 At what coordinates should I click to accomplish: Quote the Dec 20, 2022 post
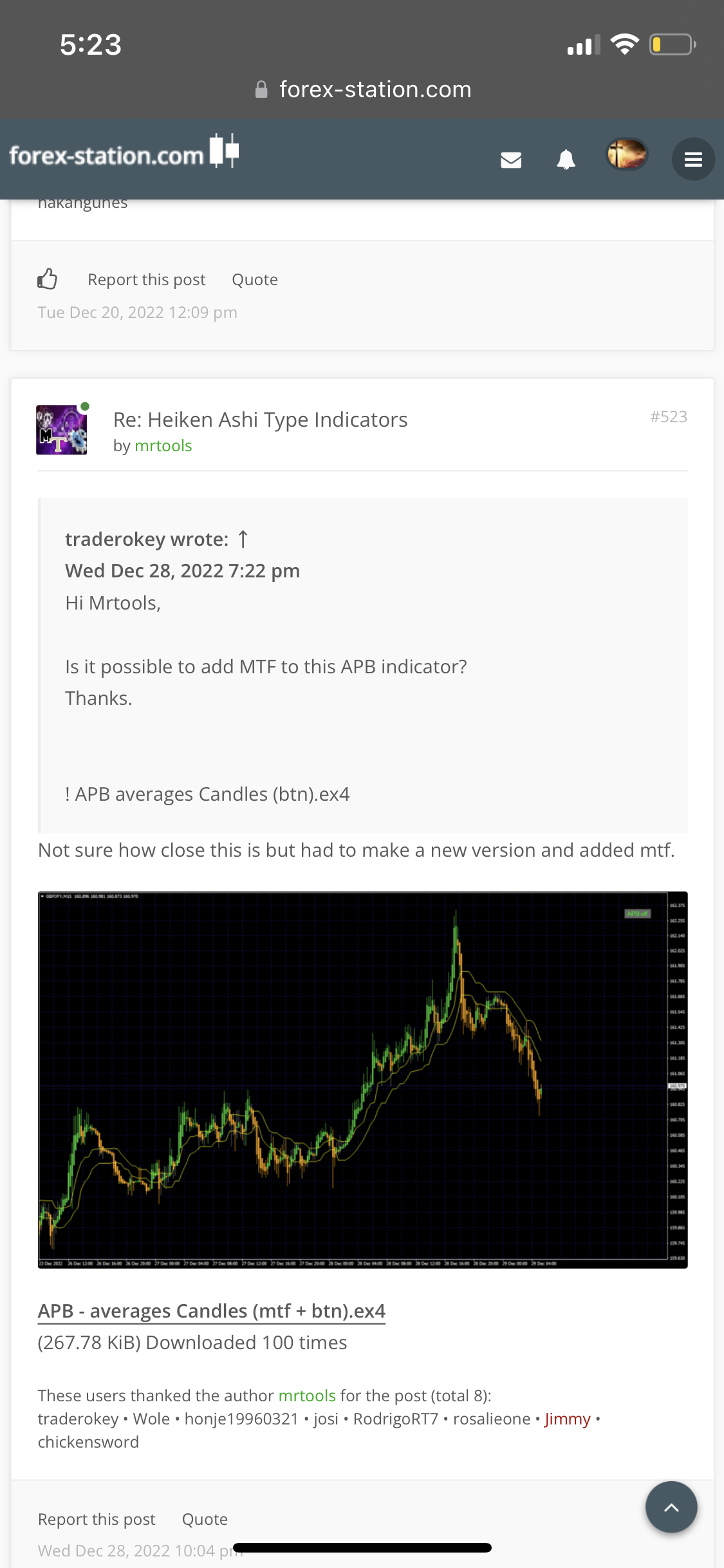coord(255,279)
